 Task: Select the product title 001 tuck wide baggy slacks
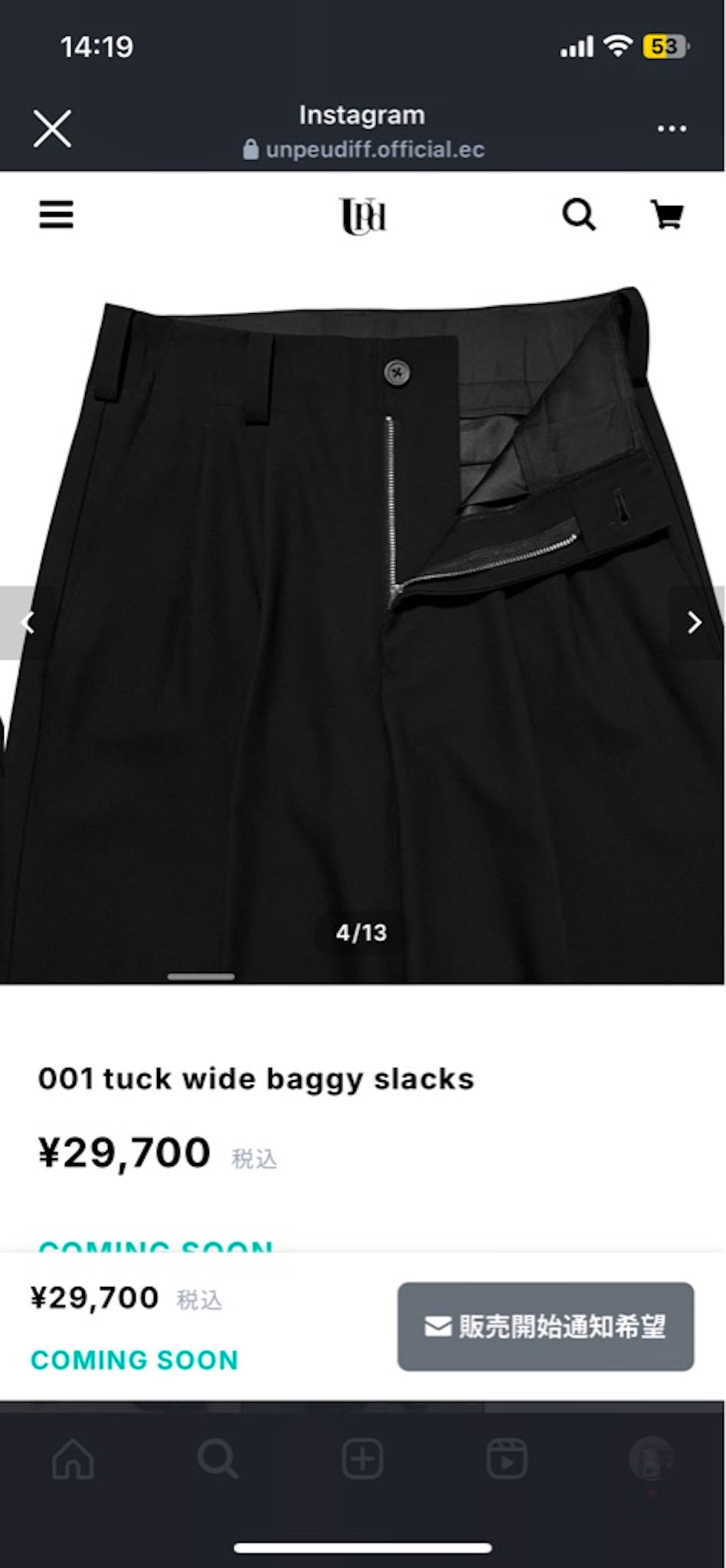pos(257,1079)
